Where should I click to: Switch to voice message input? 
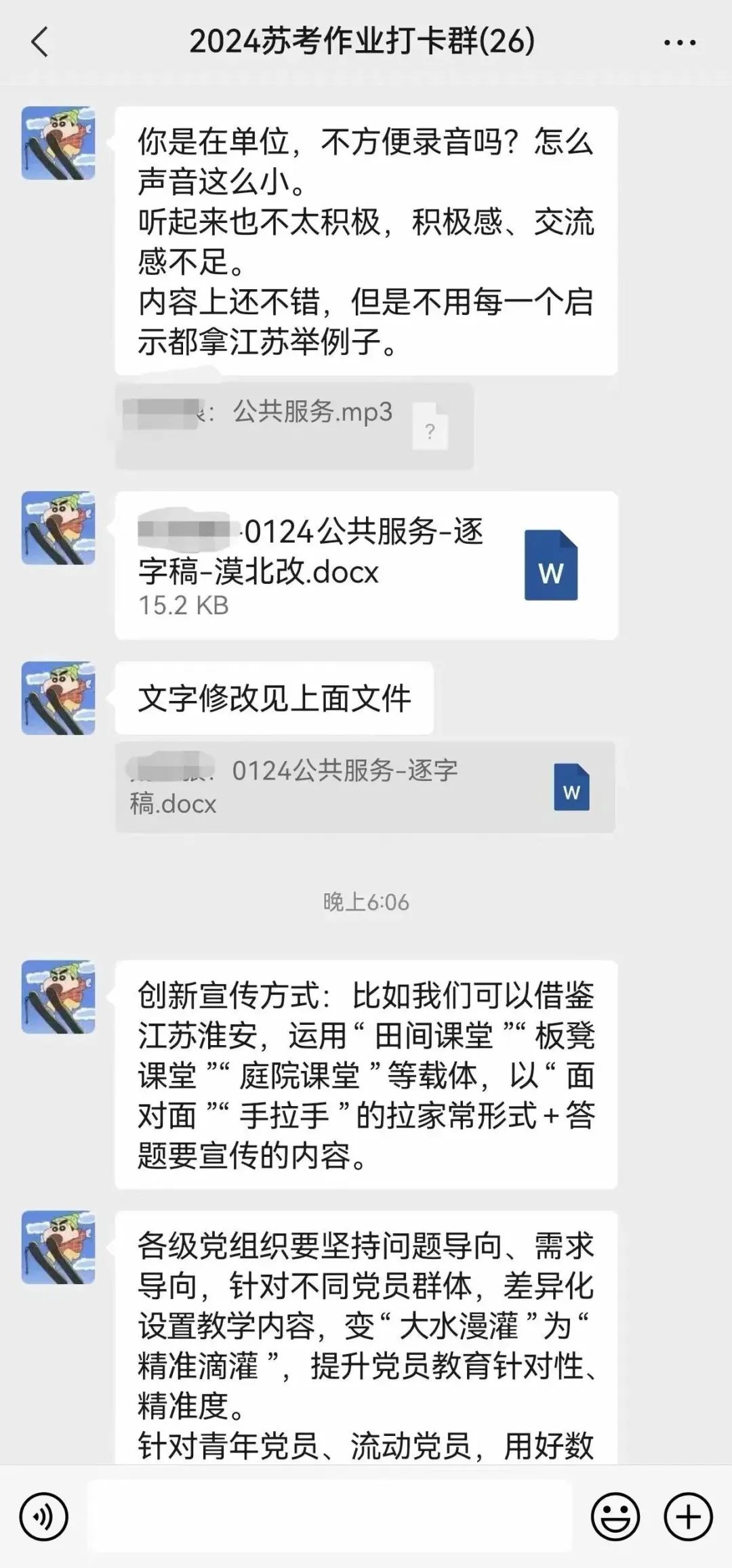(x=44, y=1517)
